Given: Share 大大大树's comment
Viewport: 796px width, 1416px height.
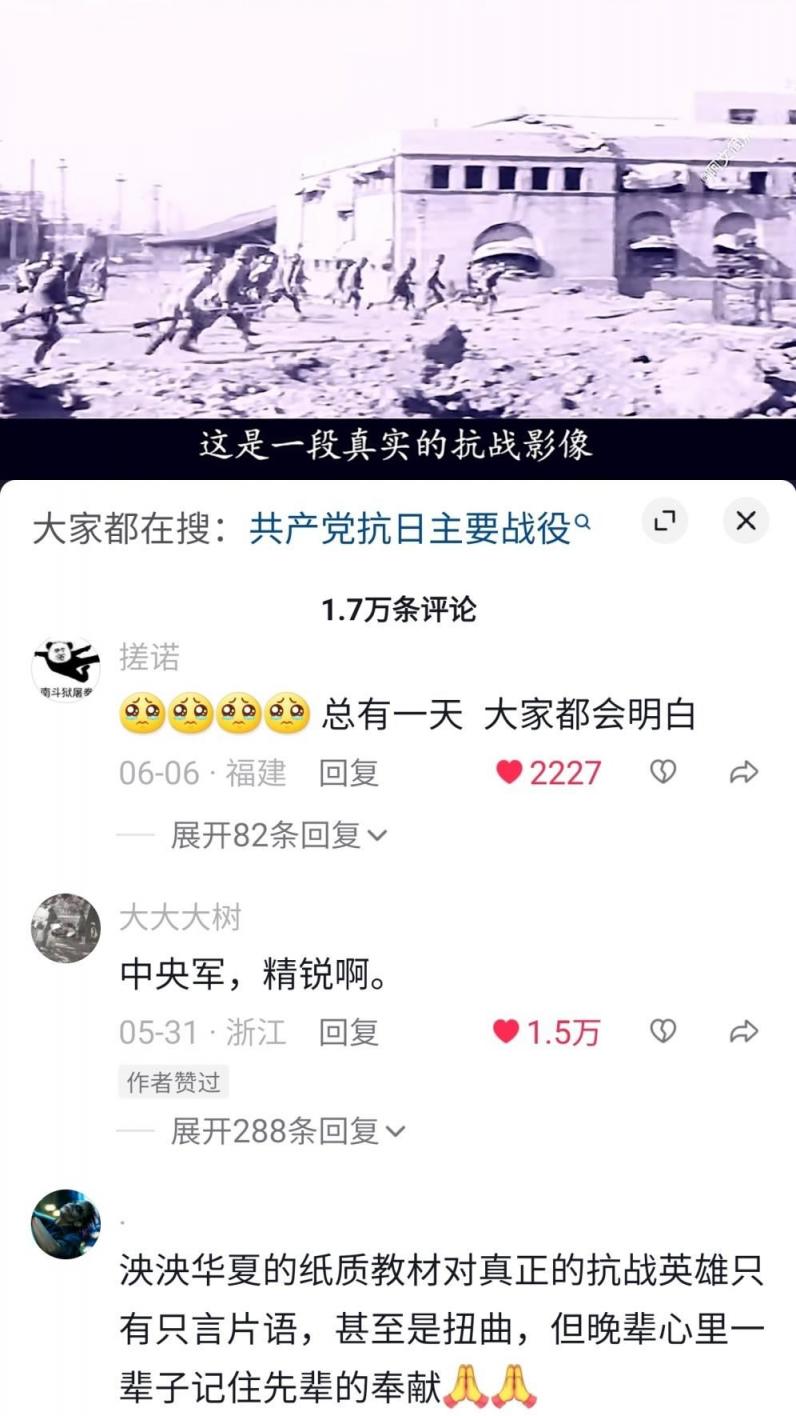Looking at the screenshot, I should coord(744,1032).
